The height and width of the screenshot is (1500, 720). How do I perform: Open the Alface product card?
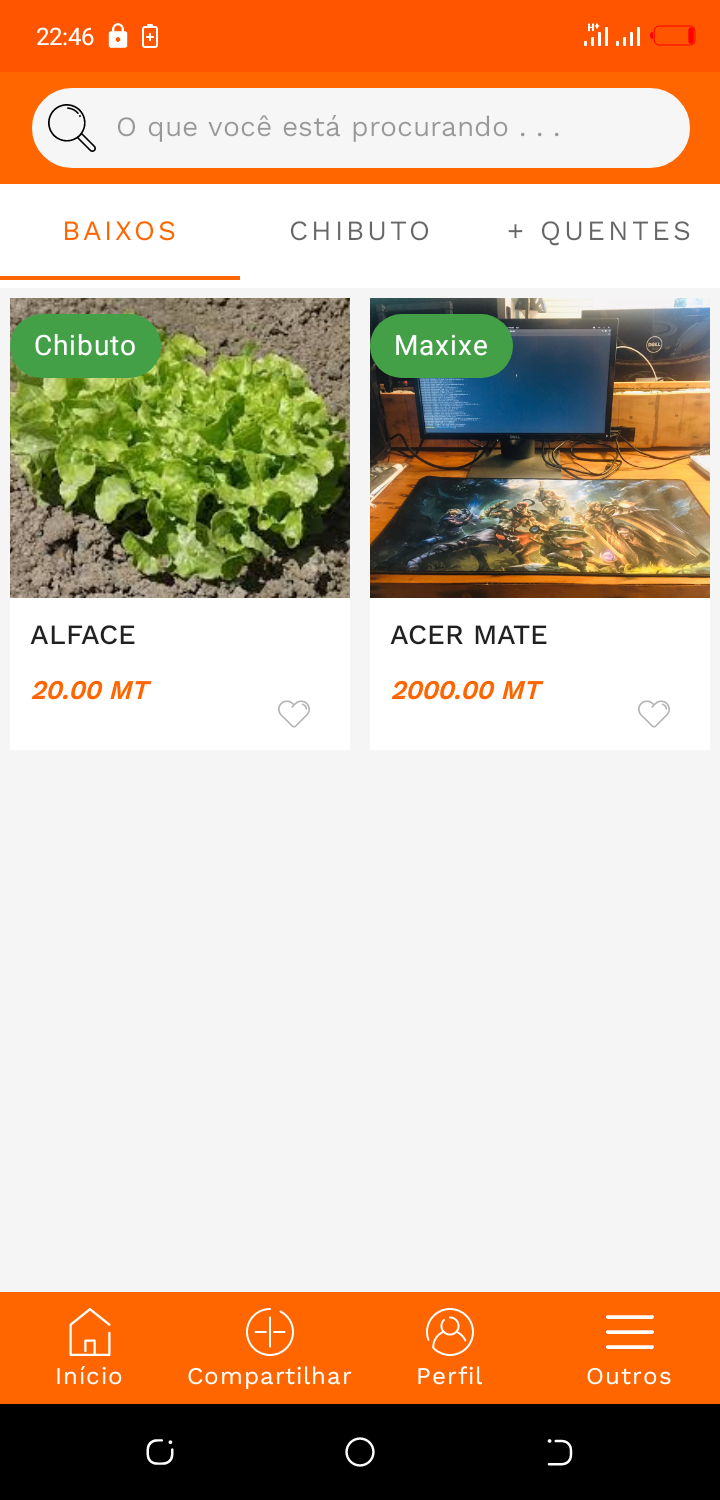click(180, 524)
